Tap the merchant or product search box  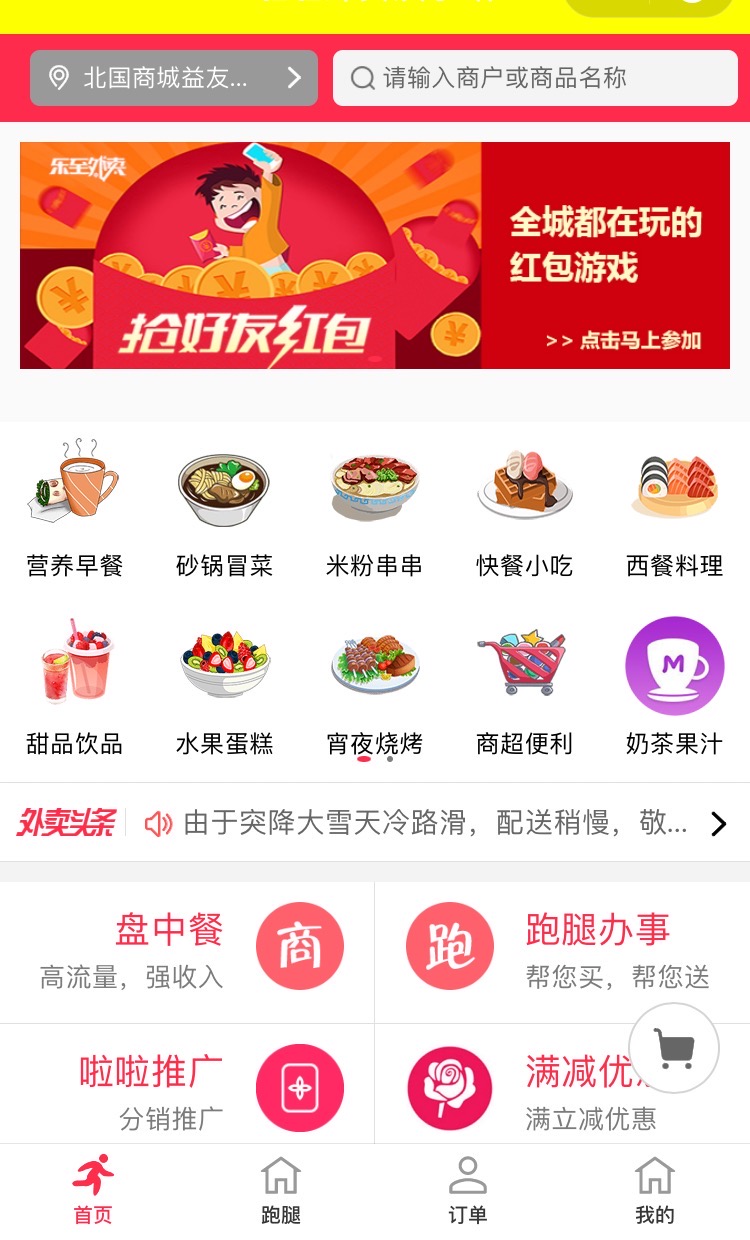click(x=535, y=78)
